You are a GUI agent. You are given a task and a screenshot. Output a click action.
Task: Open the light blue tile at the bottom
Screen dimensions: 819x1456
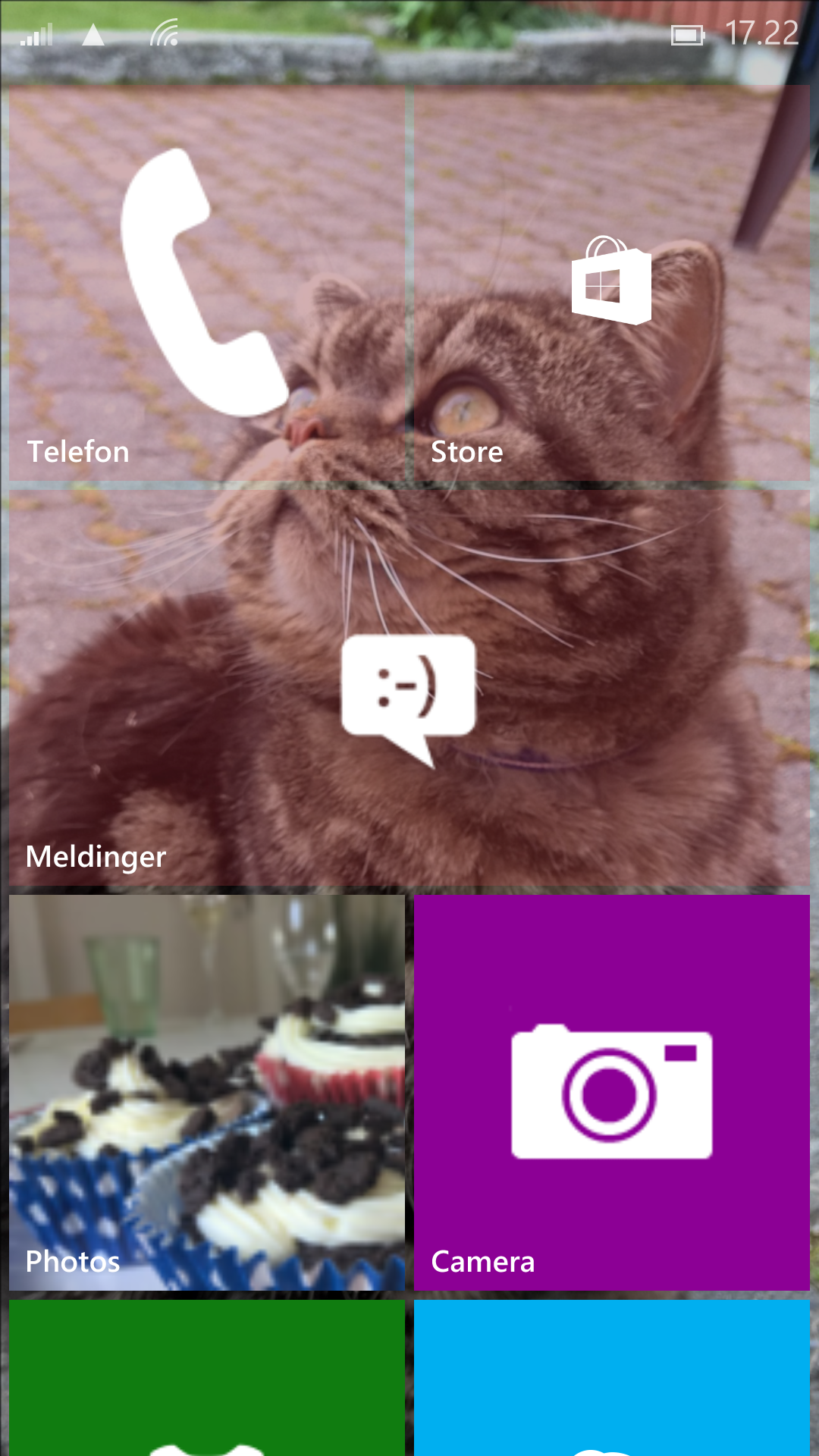tap(612, 1378)
